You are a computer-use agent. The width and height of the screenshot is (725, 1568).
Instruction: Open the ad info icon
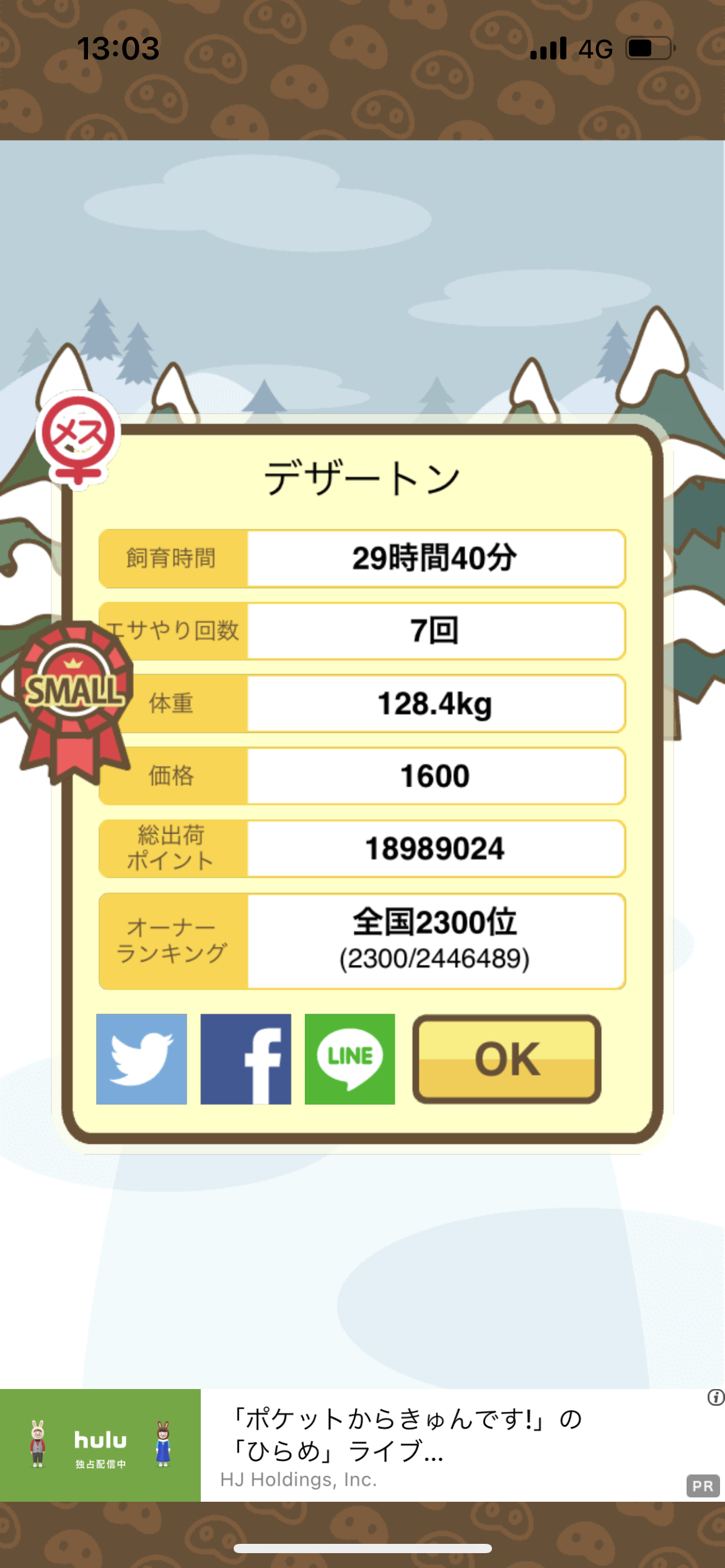pos(716,1397)
